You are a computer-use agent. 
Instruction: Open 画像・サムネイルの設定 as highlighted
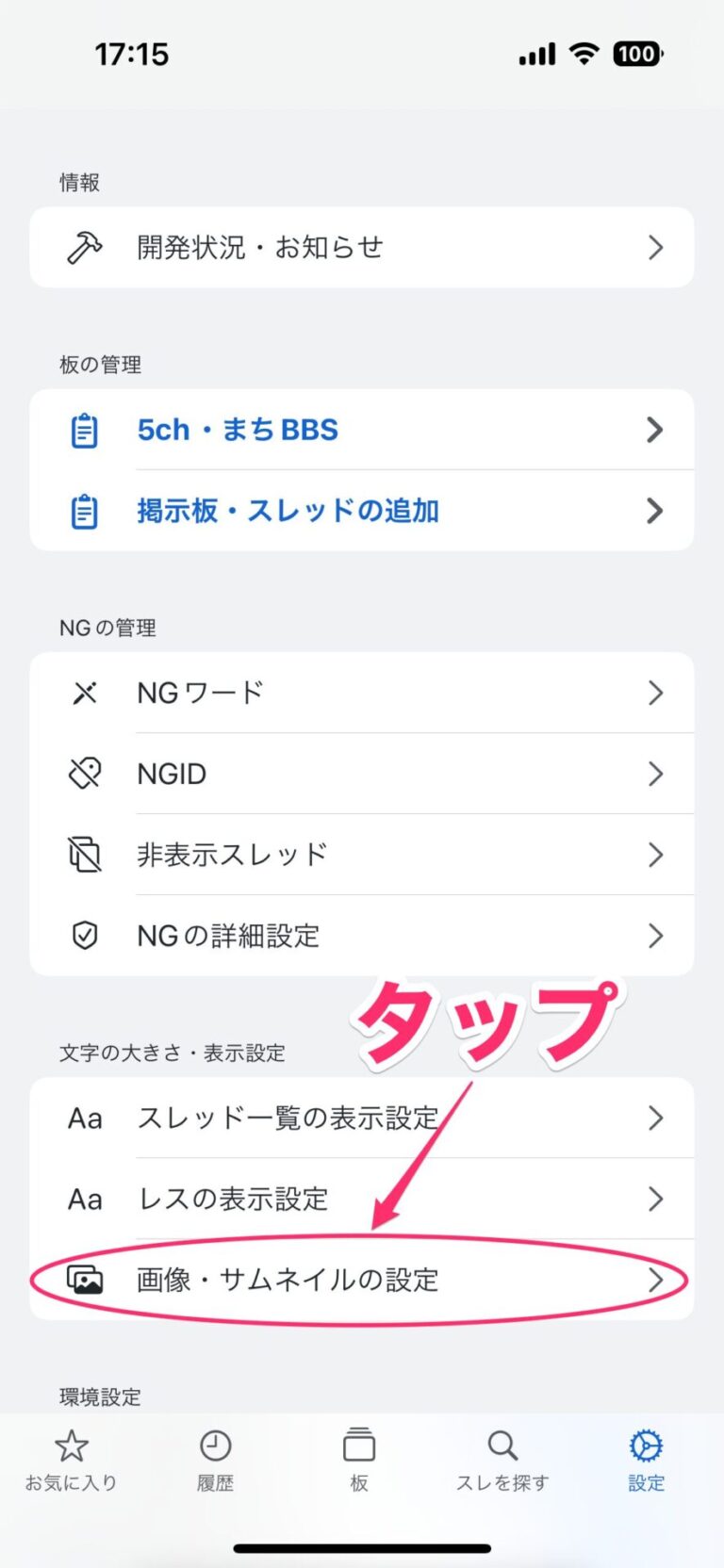pos(286,1280)
